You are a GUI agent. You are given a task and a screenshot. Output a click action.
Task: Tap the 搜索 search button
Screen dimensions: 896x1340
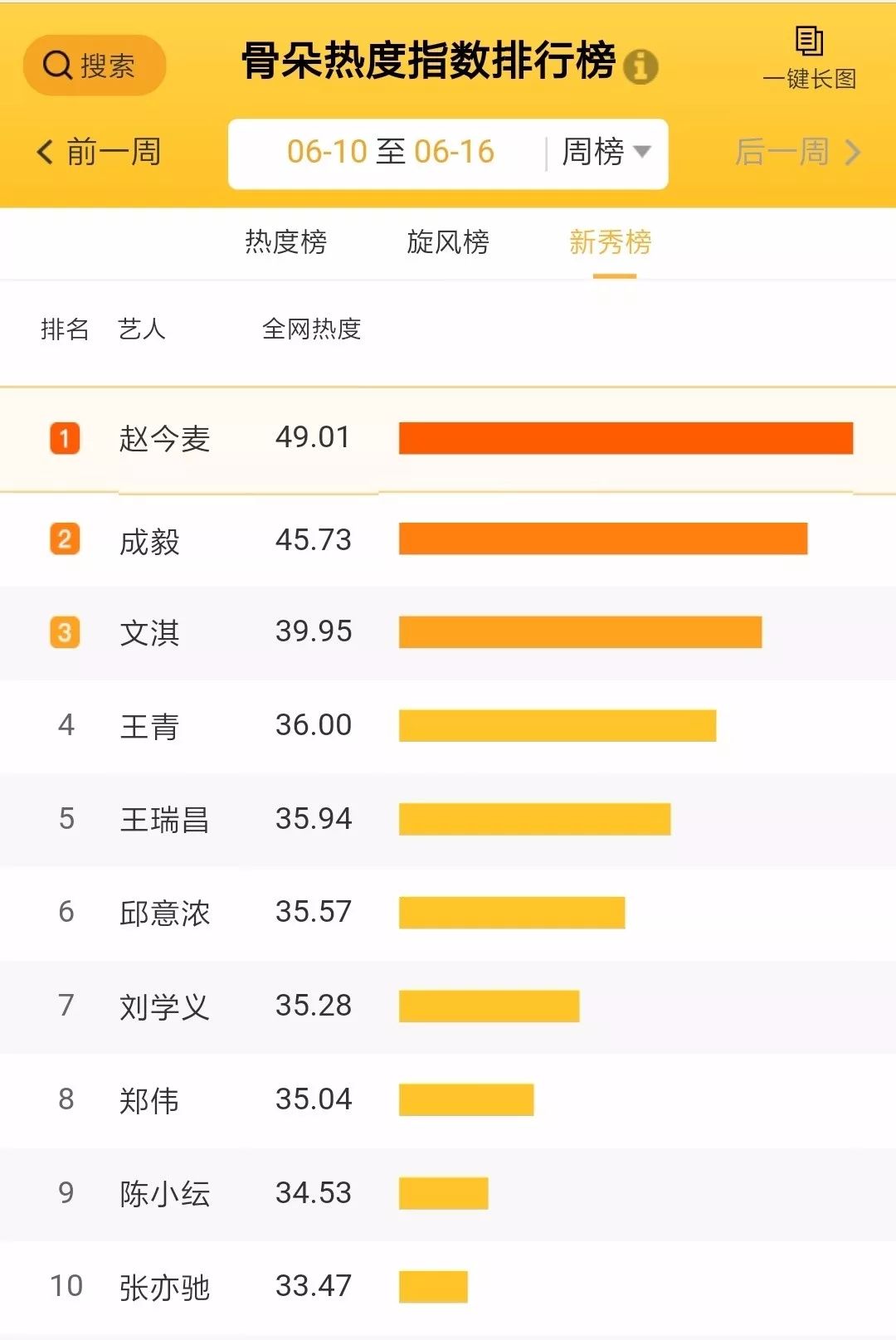[94, 65]
